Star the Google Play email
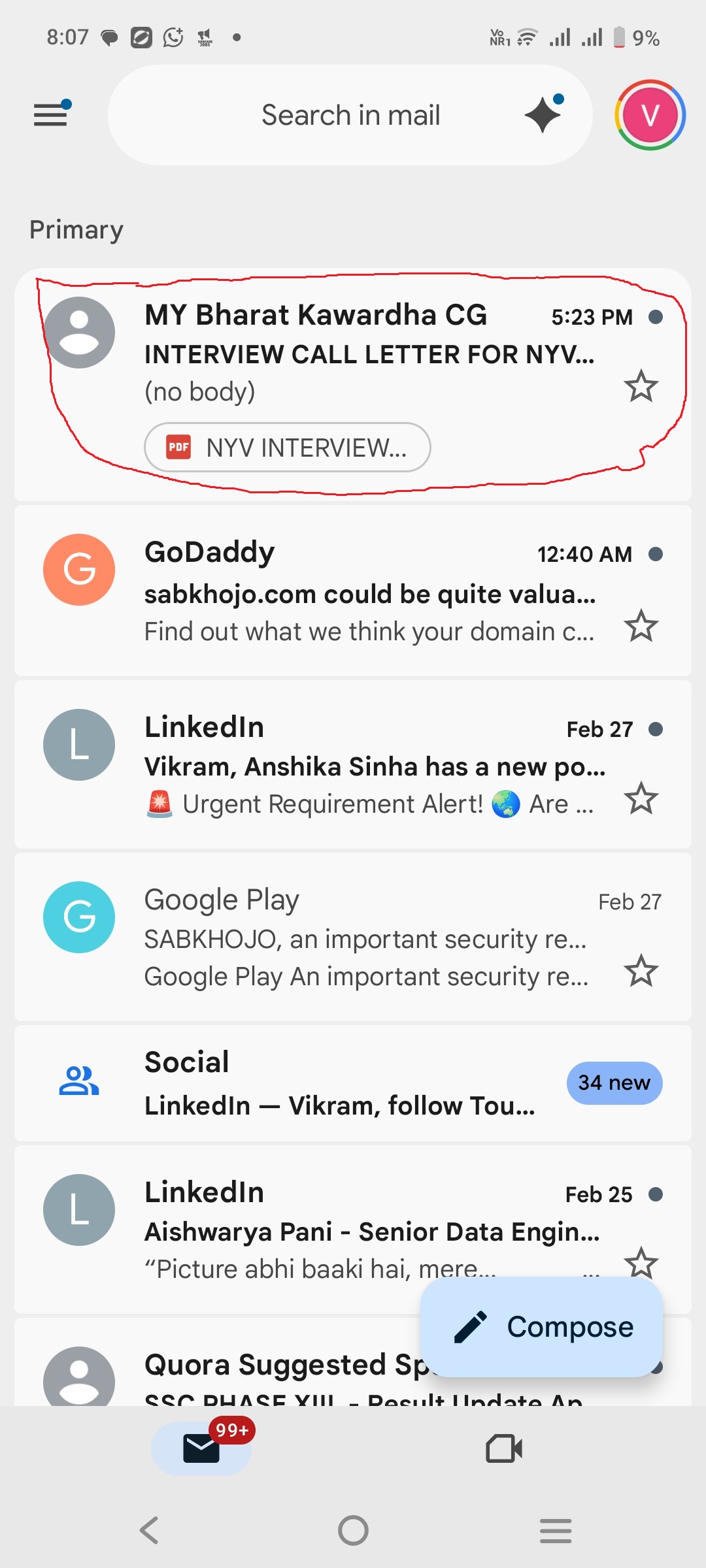The image size is (706, 1568). pyautogui.click(x=641, y=971)
